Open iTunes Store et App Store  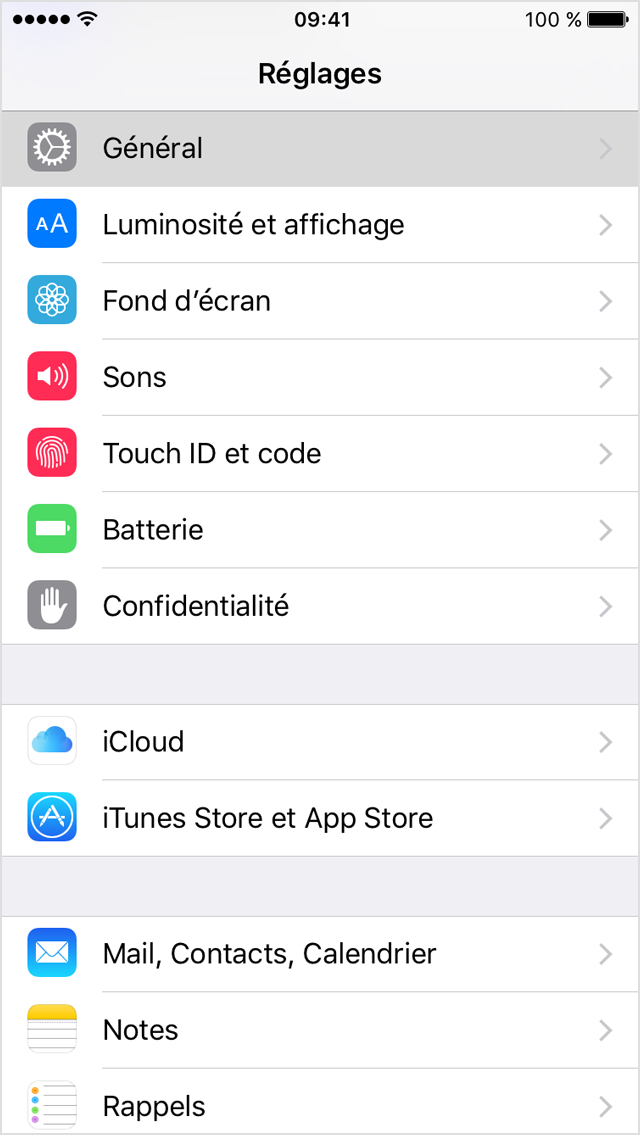tap(320, 818)
